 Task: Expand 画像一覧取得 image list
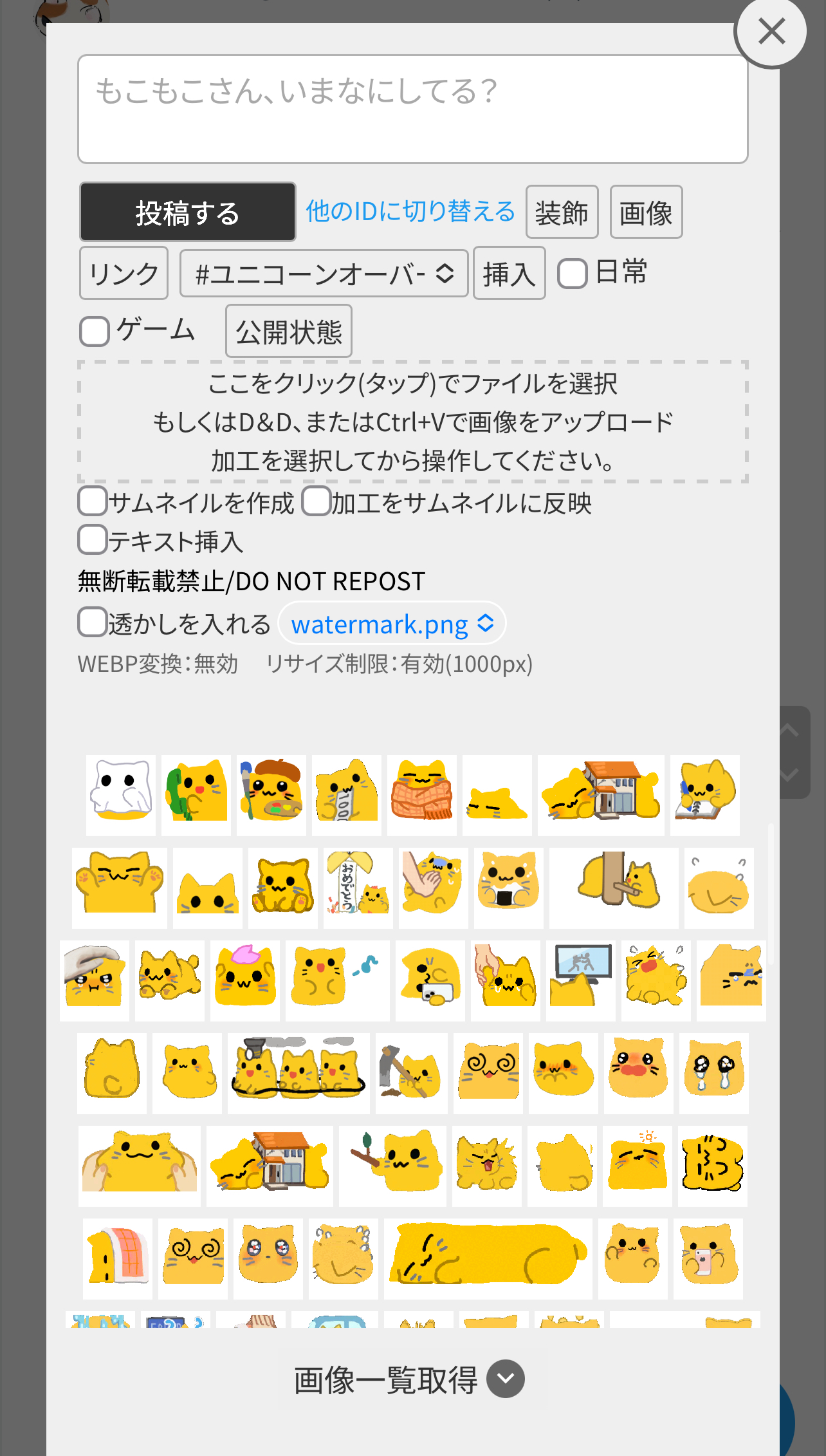click(409, 1379)
